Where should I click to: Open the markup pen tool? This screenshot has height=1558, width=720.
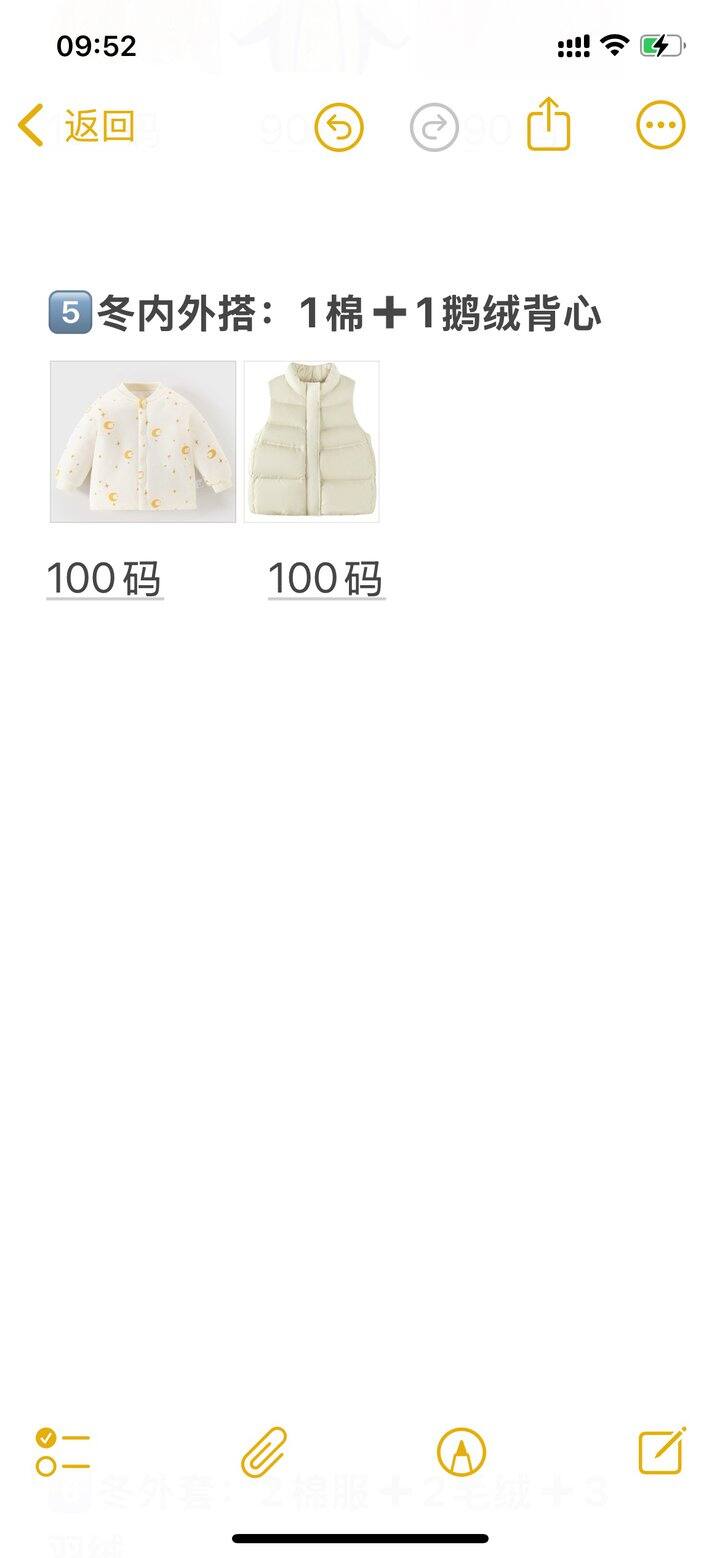461,1452
